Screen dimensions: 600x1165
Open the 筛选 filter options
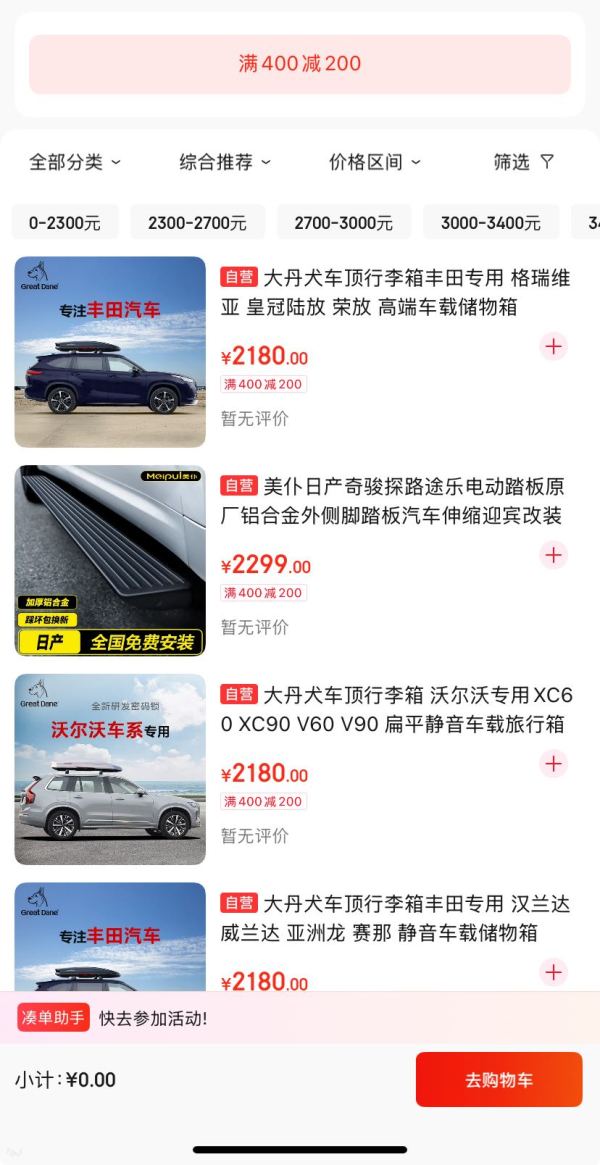coord(523,162)
